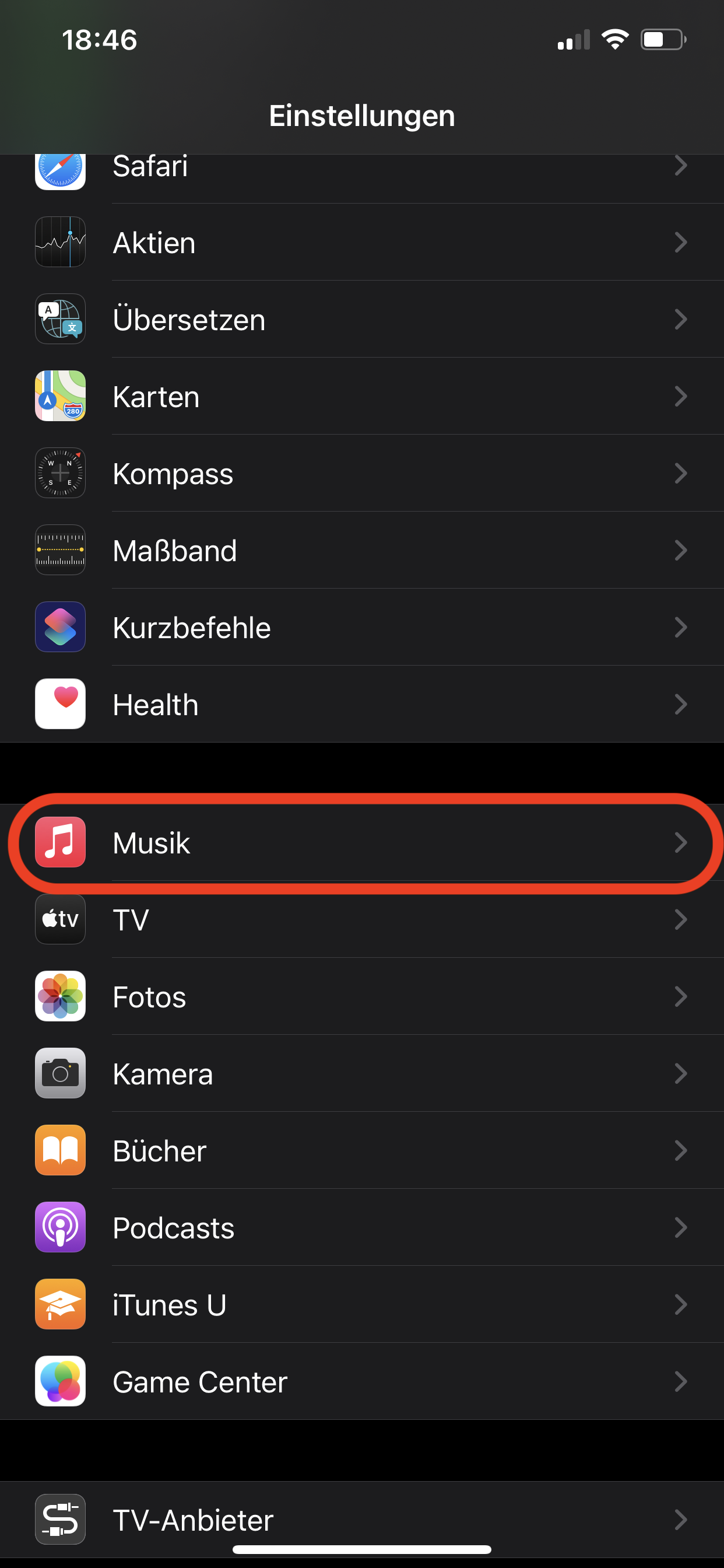Open the TV settings row
This screenshot has width=724, height=1568.
362,920
